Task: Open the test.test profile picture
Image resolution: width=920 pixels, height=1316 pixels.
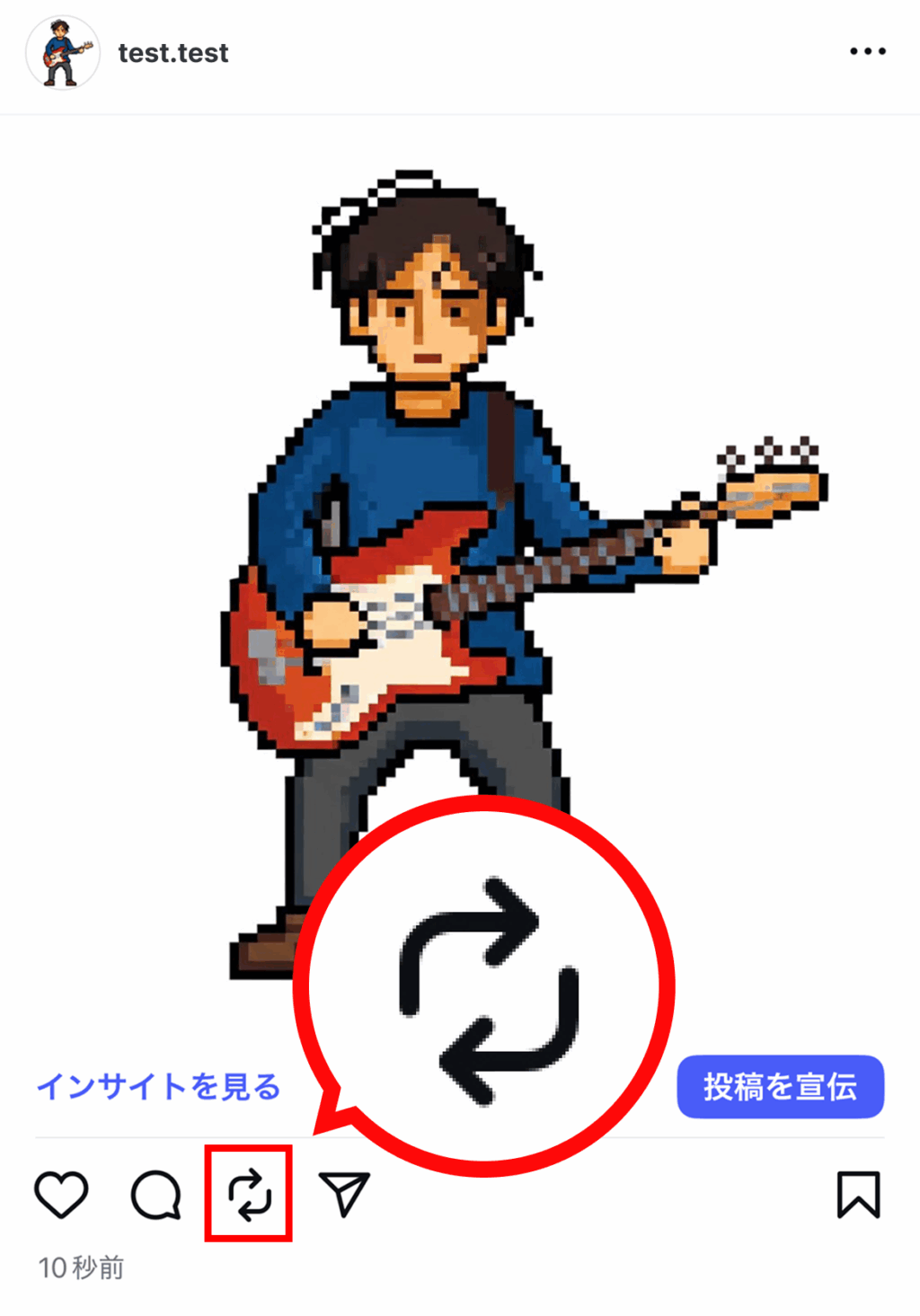Action: pos(61,53)
